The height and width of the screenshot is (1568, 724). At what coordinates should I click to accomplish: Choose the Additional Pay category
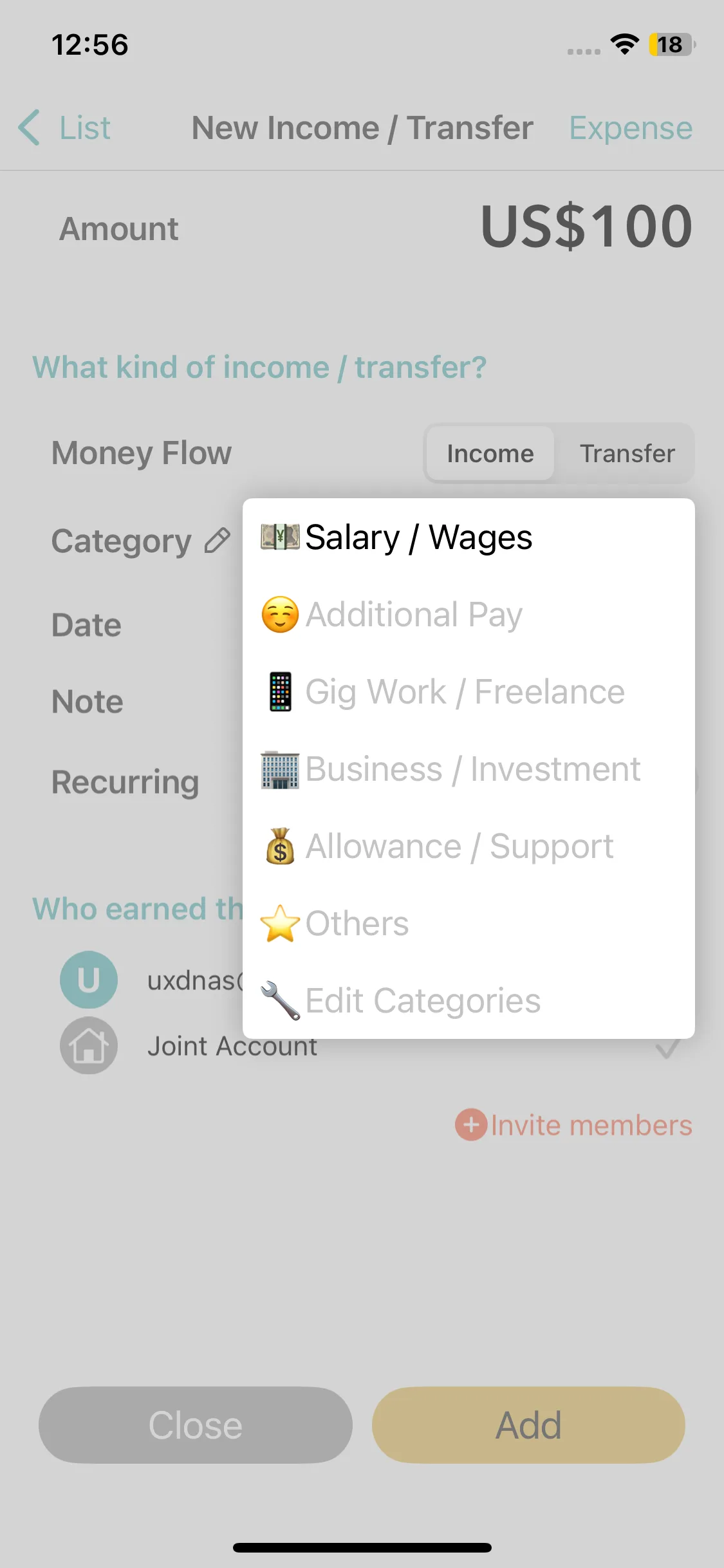413,615
